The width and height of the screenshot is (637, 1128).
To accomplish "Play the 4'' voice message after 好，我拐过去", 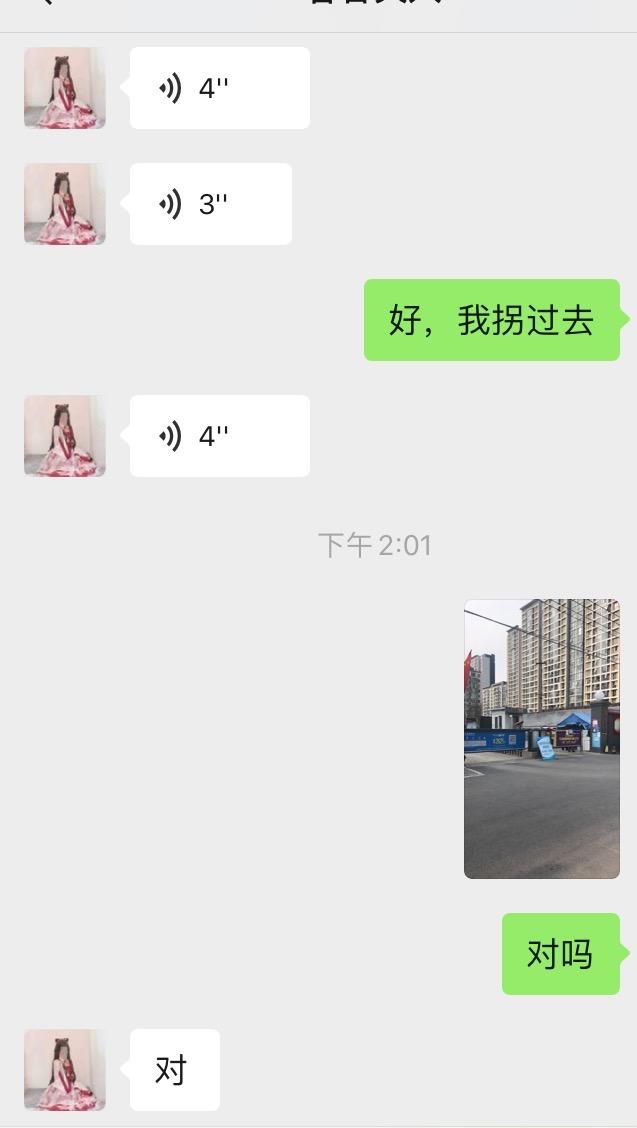I will click(x=219, y=436).
